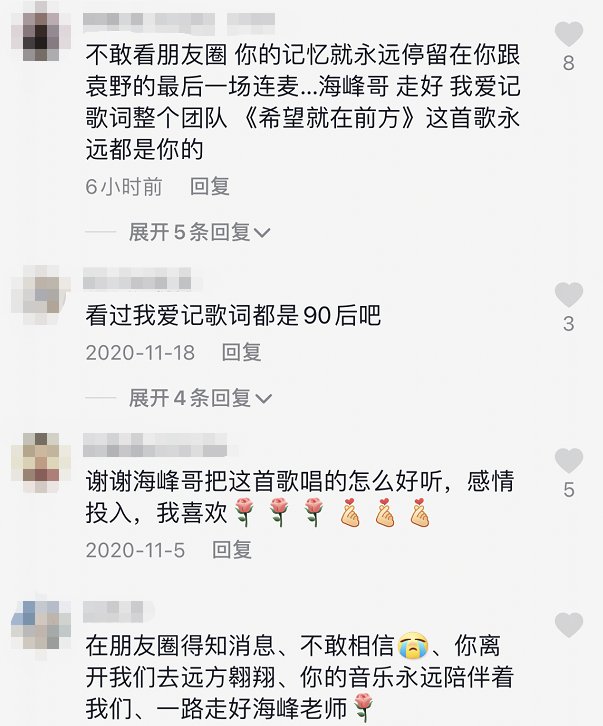Expand 展开4条回复 replies
Viewport: 603px width, 726px height.
pyautogui.click(x=200, y=398)
